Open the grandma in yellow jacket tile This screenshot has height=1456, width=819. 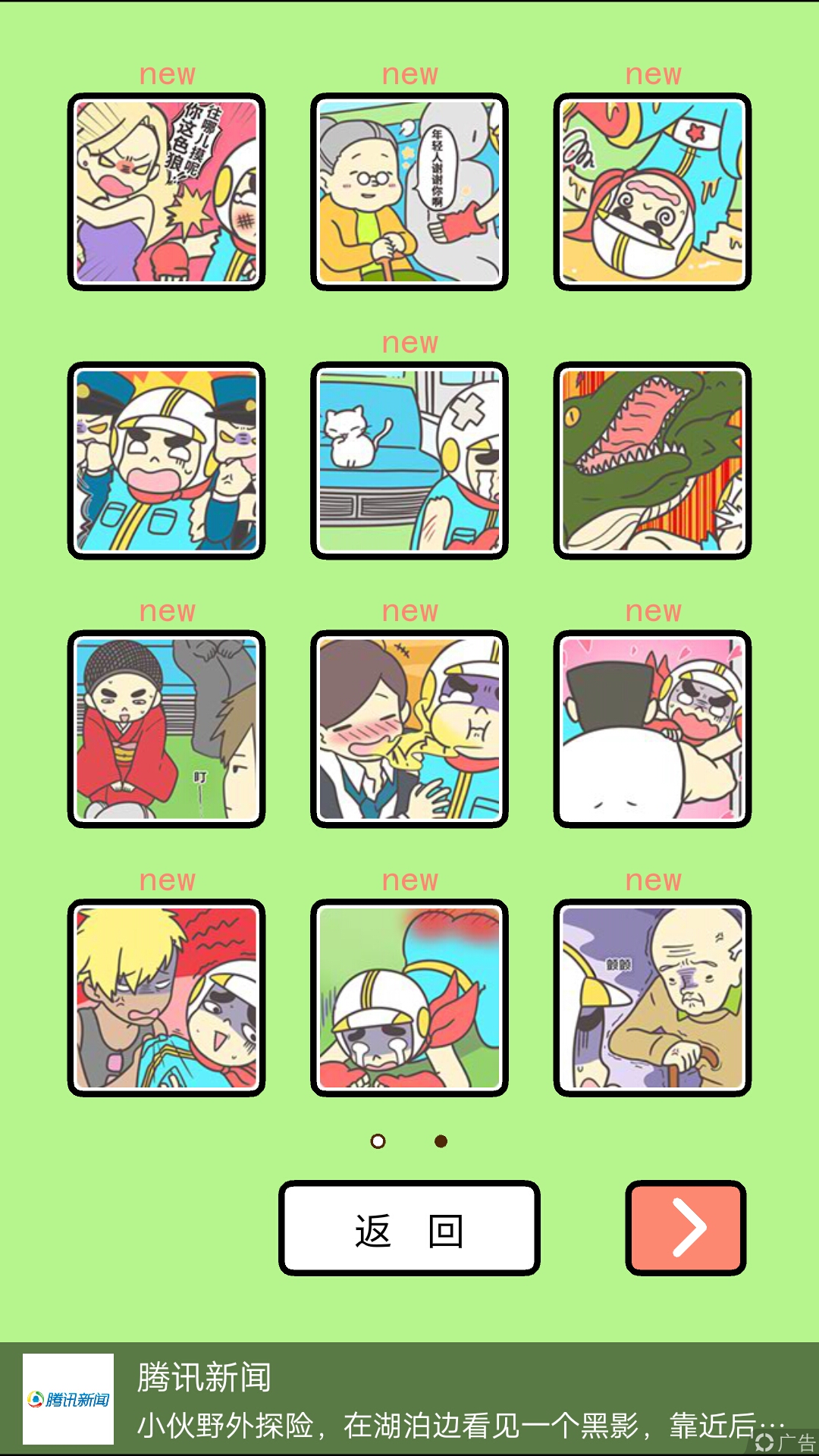[409, 192]
